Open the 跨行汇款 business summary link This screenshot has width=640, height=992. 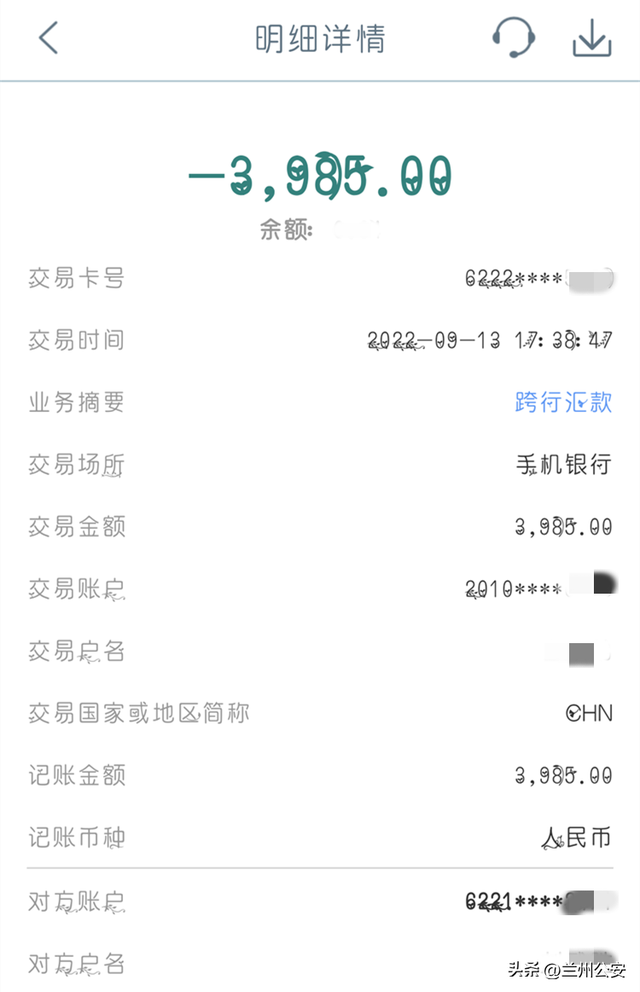(563, 402)
